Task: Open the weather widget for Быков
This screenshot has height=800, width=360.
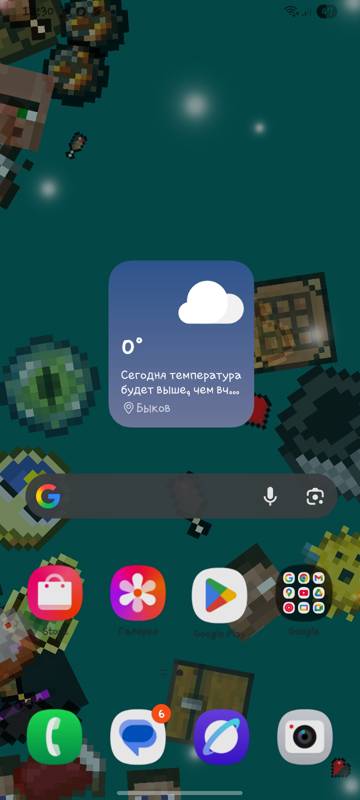Action: (181, 344)
